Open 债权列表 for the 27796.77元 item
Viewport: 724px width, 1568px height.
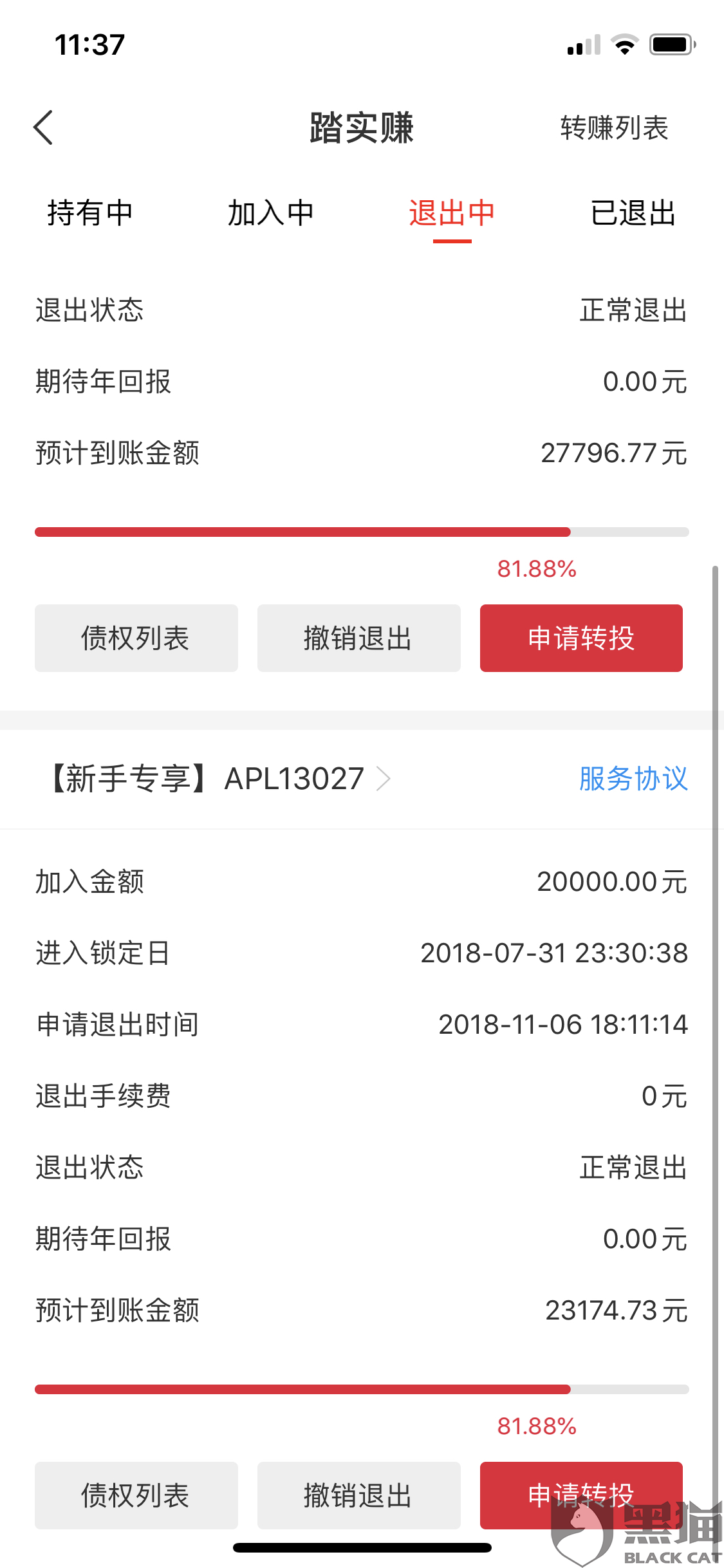[x=136, y=638]
